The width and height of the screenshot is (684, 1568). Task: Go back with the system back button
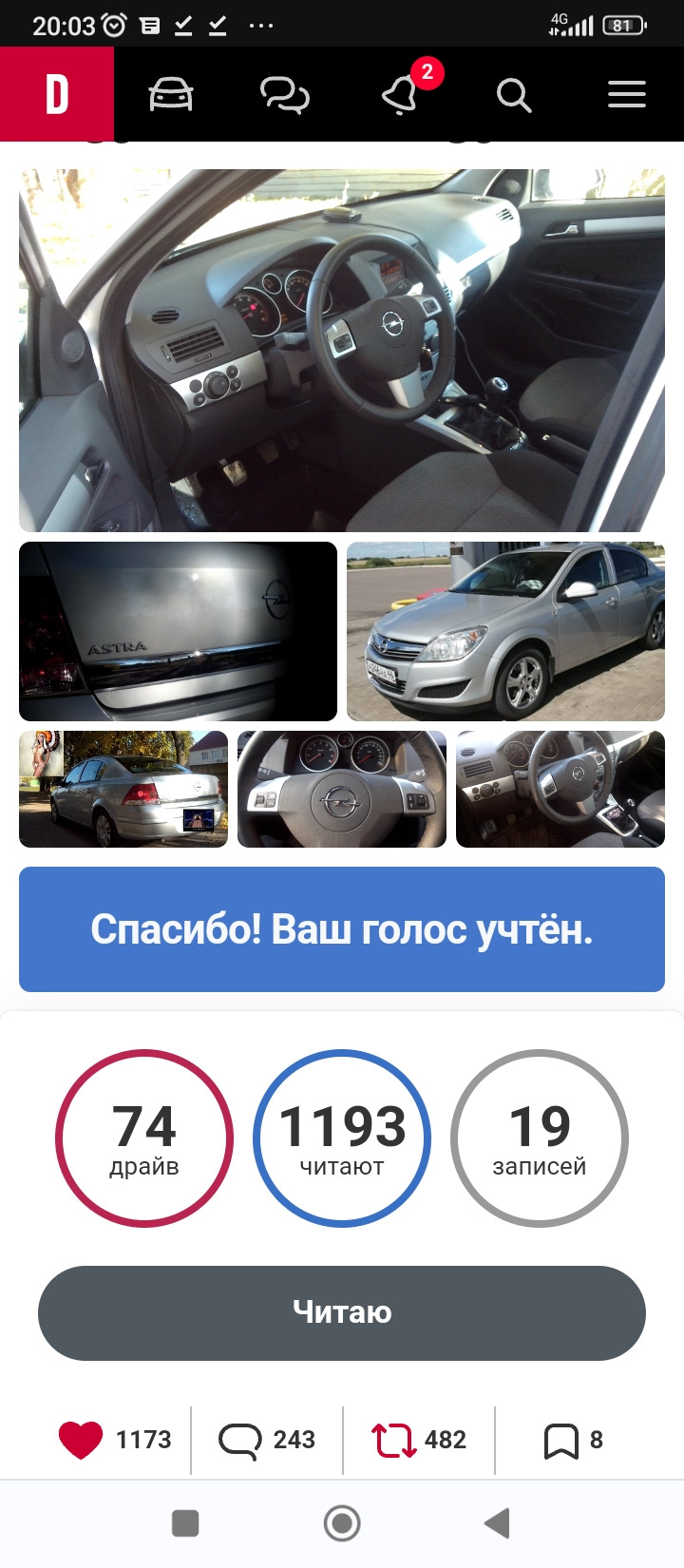click(498, 1523)
